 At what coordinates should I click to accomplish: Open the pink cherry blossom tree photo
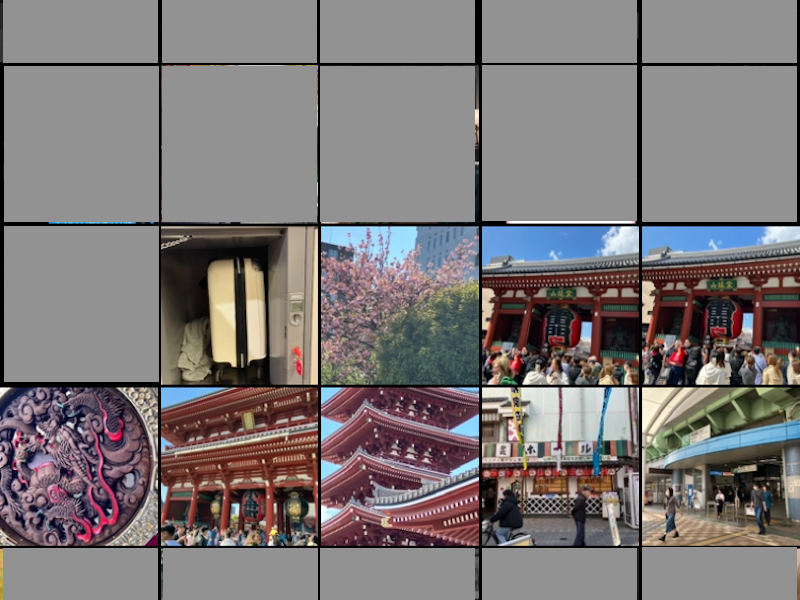[399, 305]
